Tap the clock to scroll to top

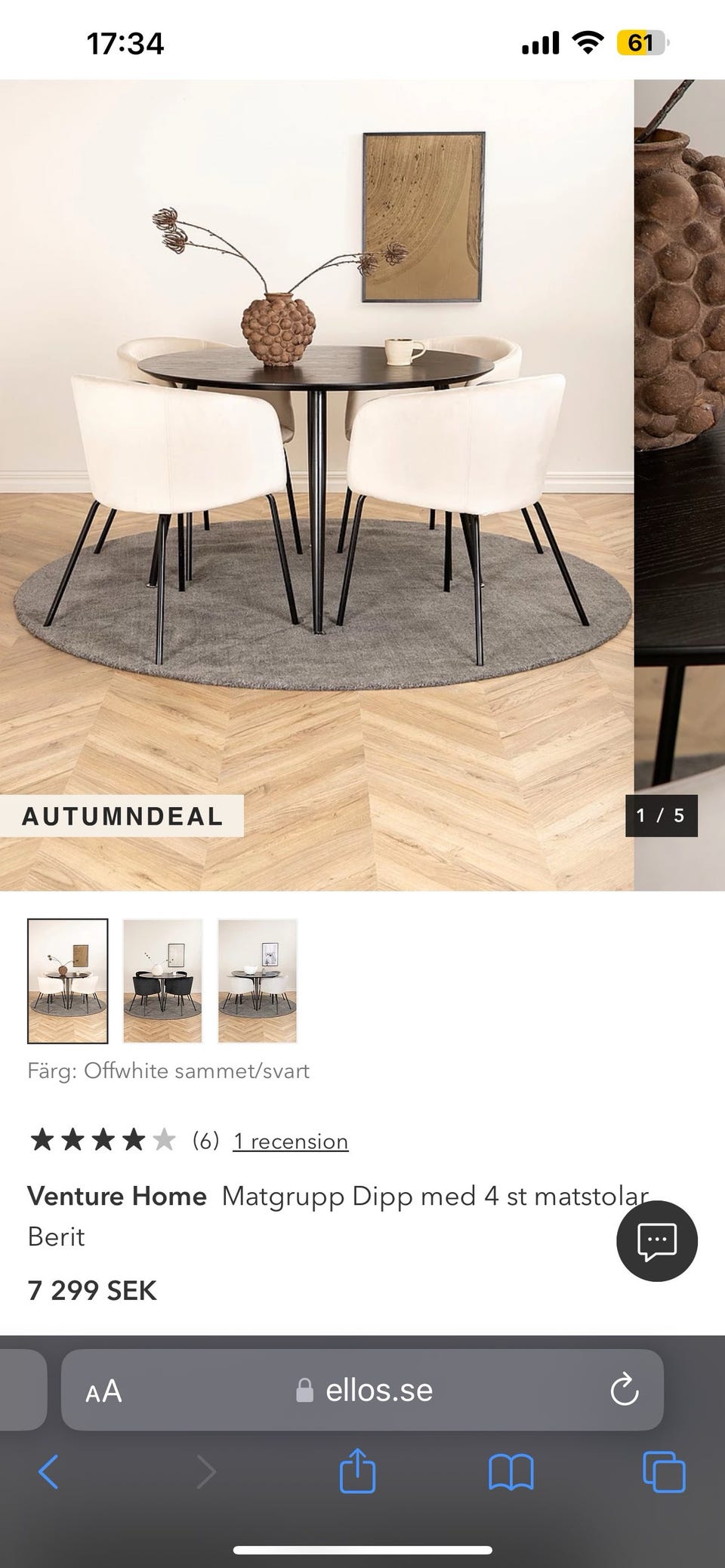tap(125, 42)
